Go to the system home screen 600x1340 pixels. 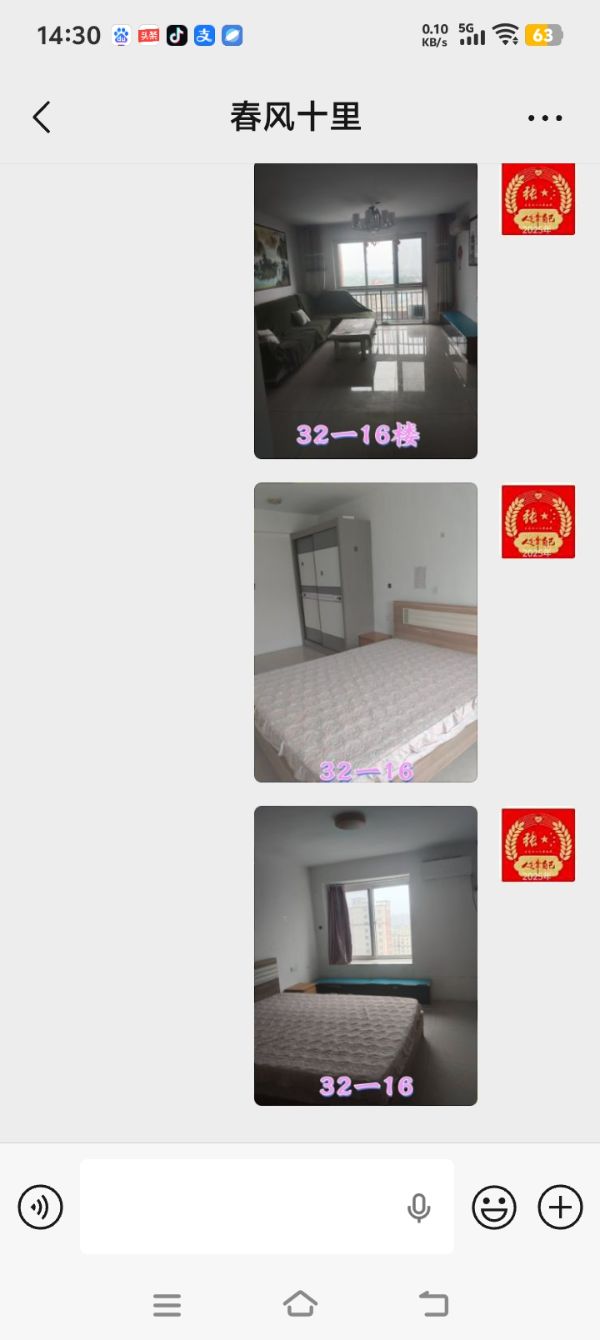click(x=300, y=1304)
